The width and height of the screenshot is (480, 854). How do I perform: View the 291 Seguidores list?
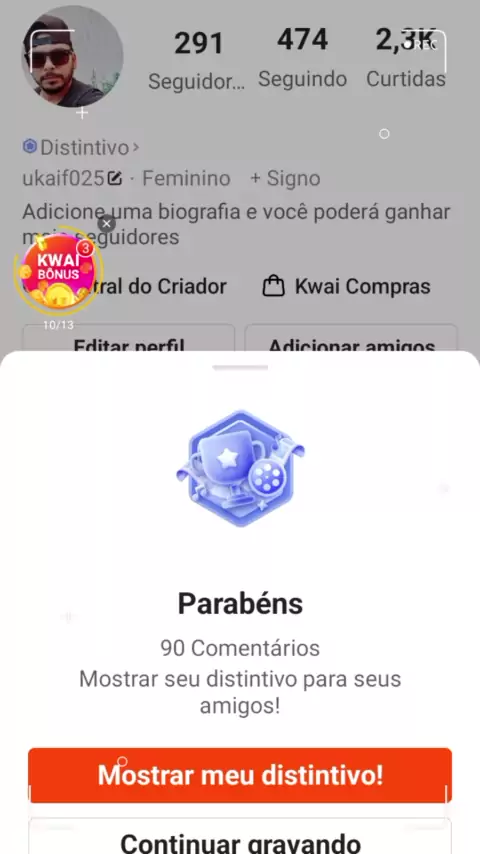pyautogui.click(x=197, y=61)
